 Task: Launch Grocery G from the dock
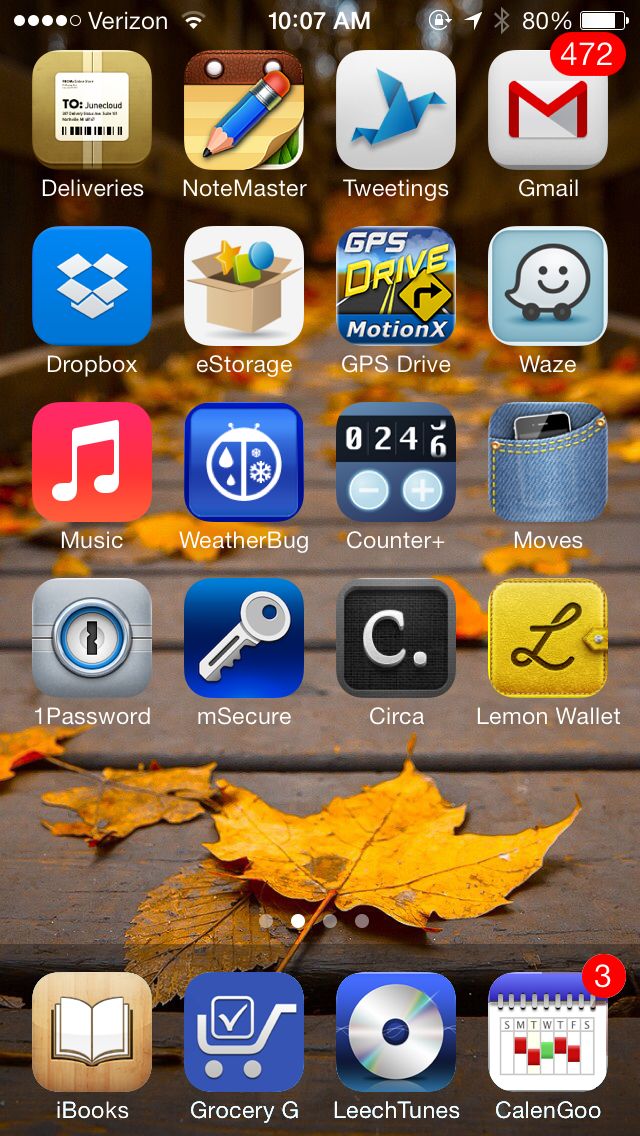(x=244, y=1032)
